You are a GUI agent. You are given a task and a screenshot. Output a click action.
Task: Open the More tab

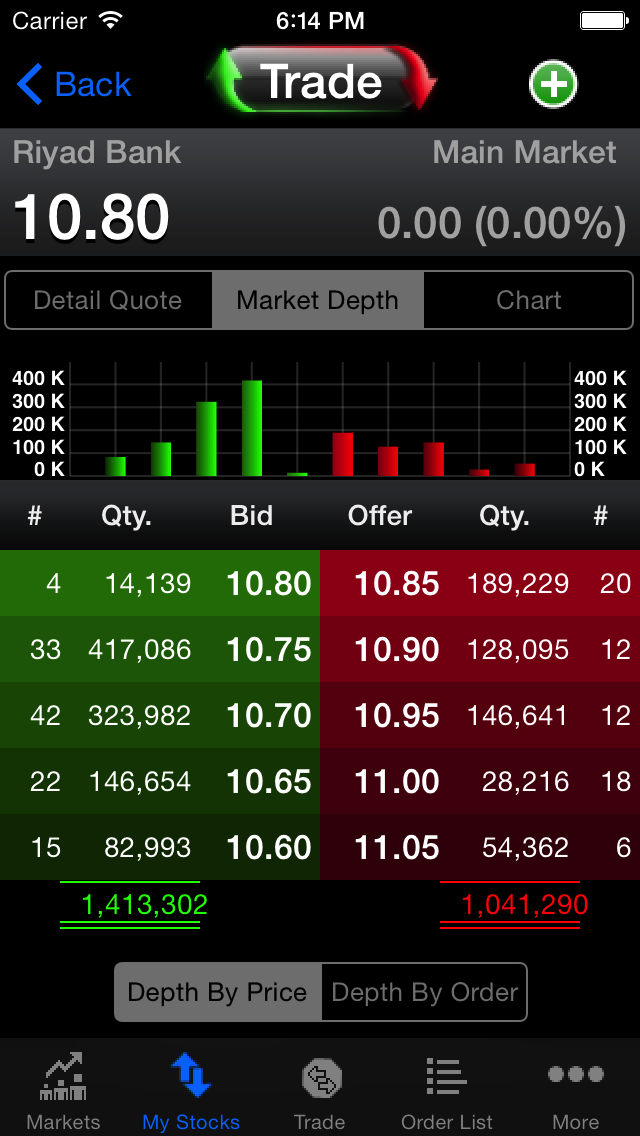[575, 1089]
